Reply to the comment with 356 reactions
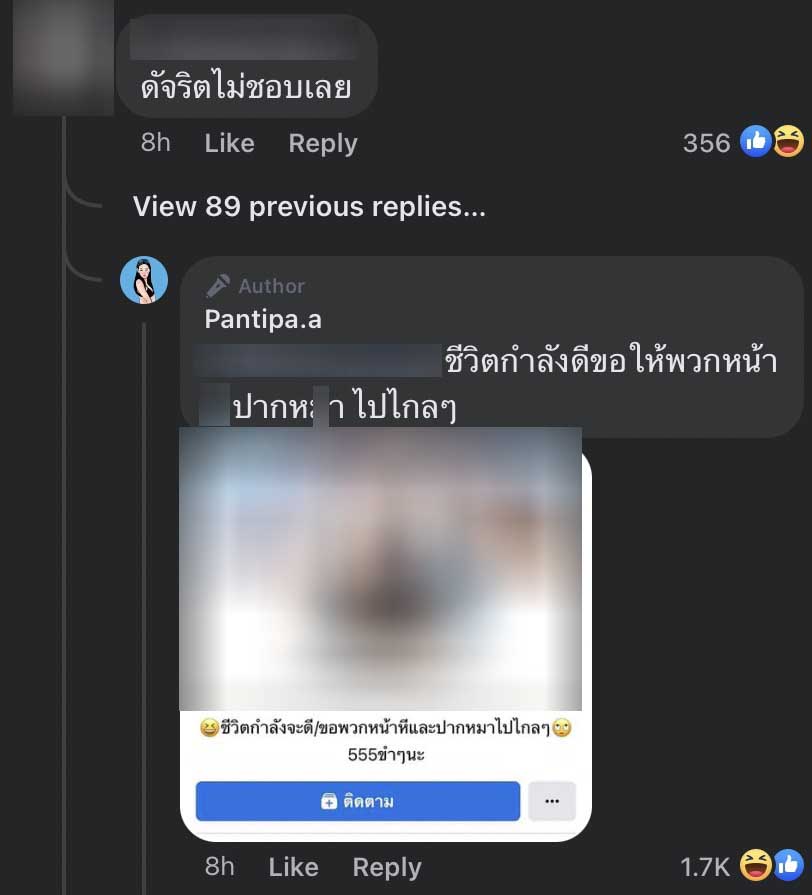The width and height of the screenshot is (812, 895). (x=322, y=143)
